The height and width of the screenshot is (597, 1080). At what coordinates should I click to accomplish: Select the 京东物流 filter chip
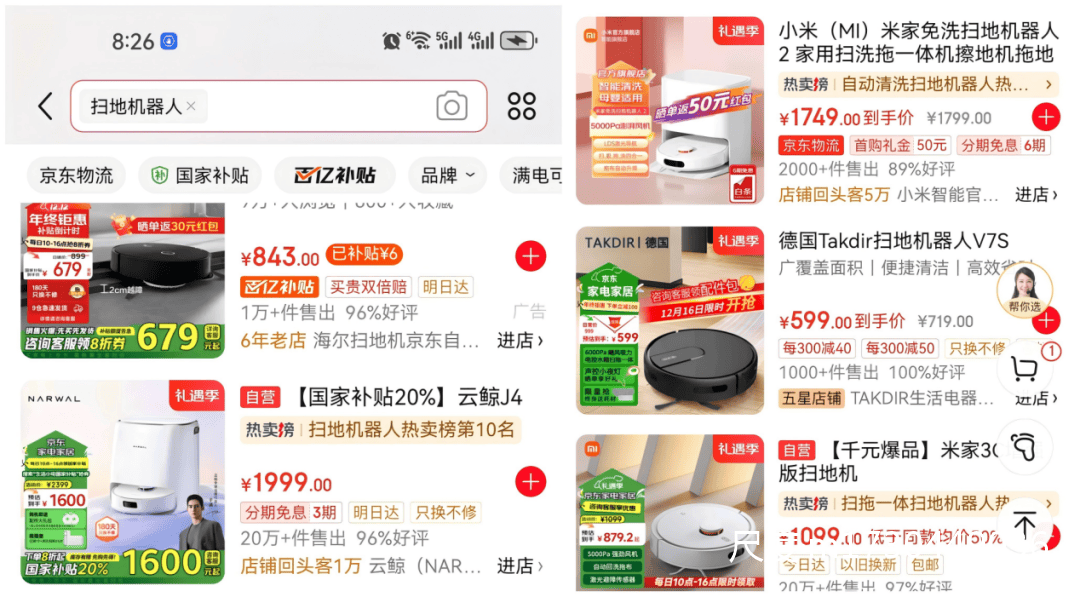pyautogui.click(x=76, y=176)
